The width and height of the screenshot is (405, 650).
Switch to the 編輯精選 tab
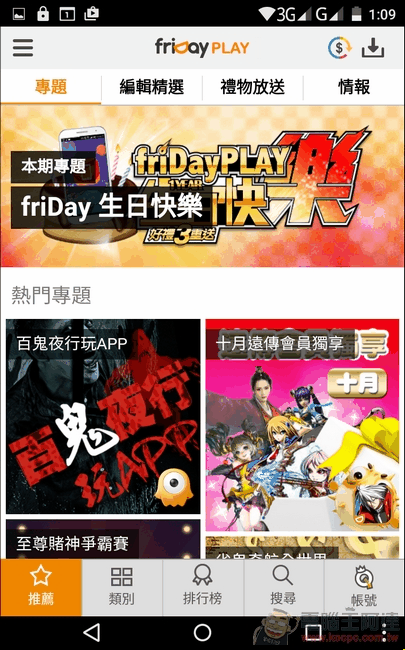(152, 87)
